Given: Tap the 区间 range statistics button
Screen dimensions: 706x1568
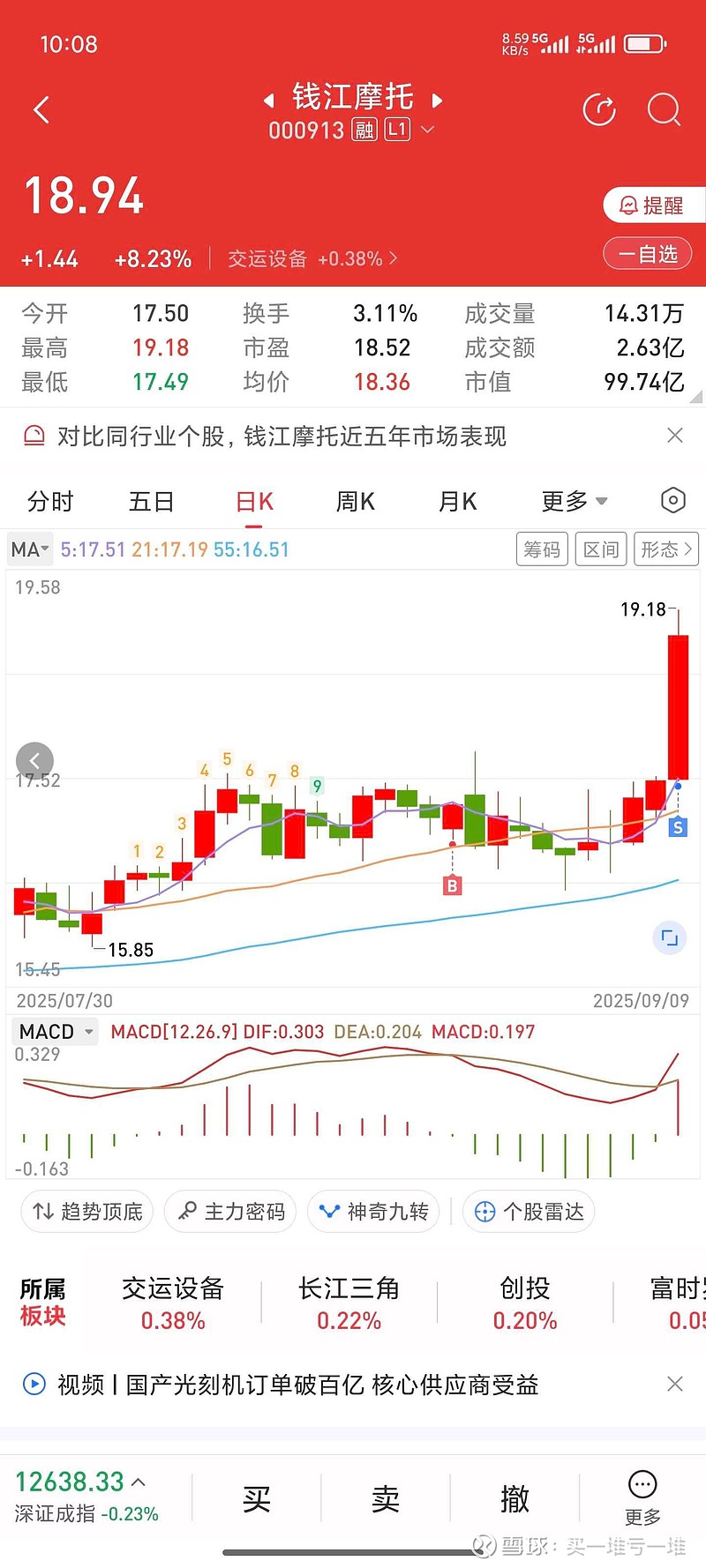Looking at the screenshot, I should click(x=601, y=549).
